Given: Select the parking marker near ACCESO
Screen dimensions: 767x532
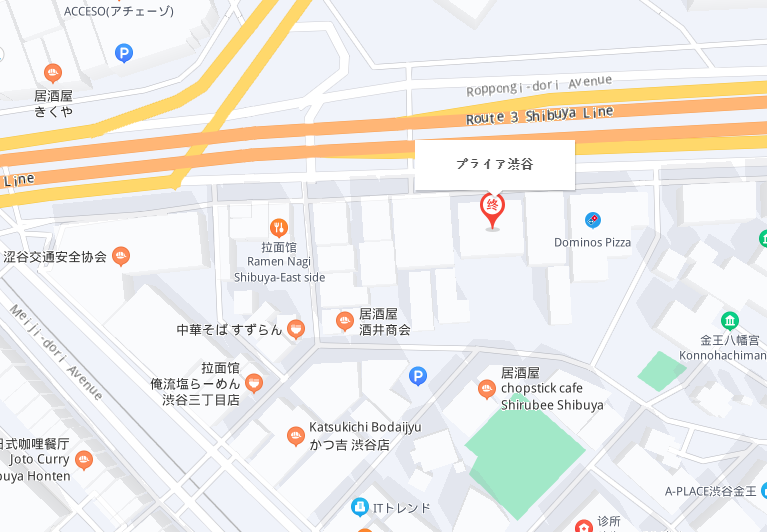Looking at the screenshot, I should [x=124, y=53].
